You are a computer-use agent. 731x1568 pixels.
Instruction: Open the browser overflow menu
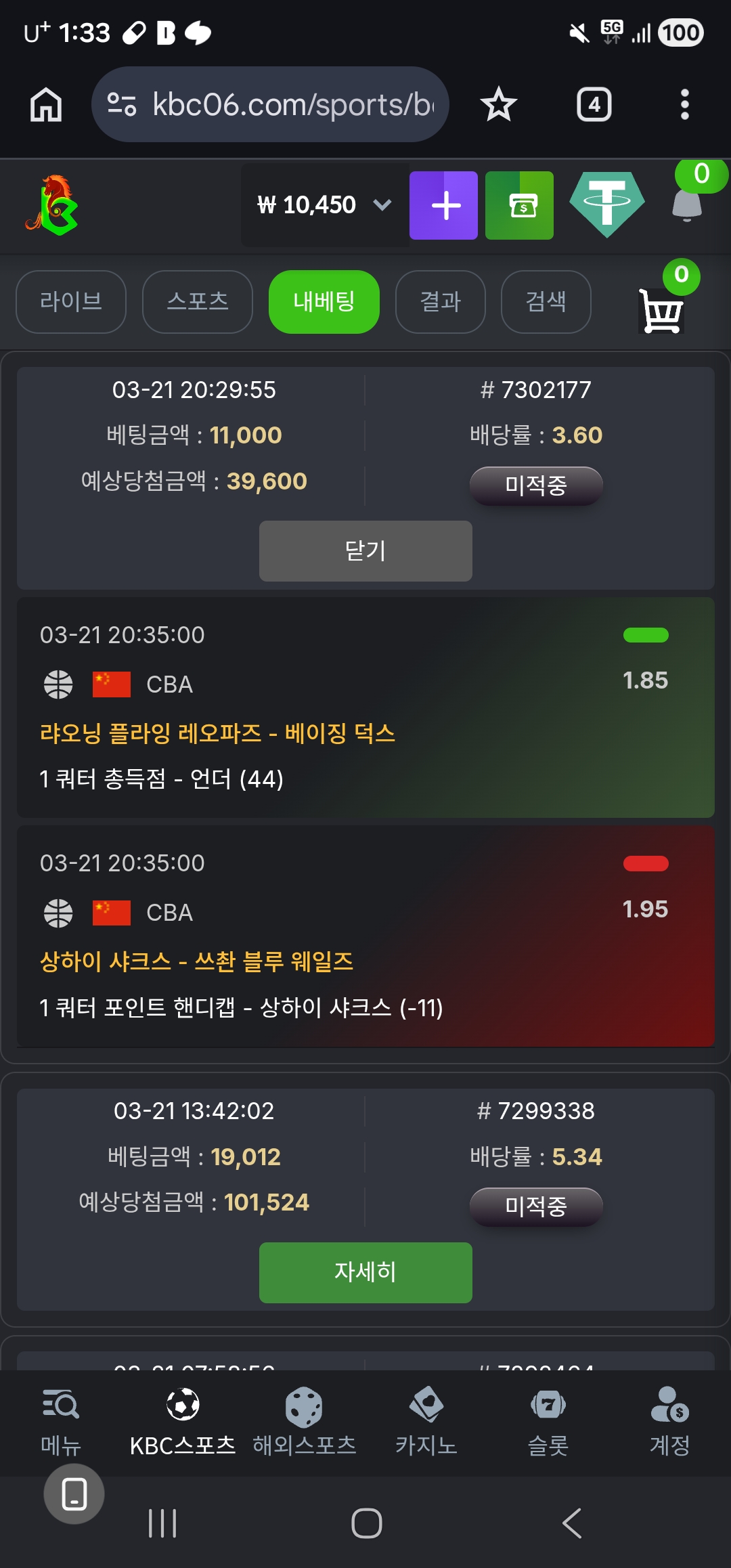coord(684,105)
